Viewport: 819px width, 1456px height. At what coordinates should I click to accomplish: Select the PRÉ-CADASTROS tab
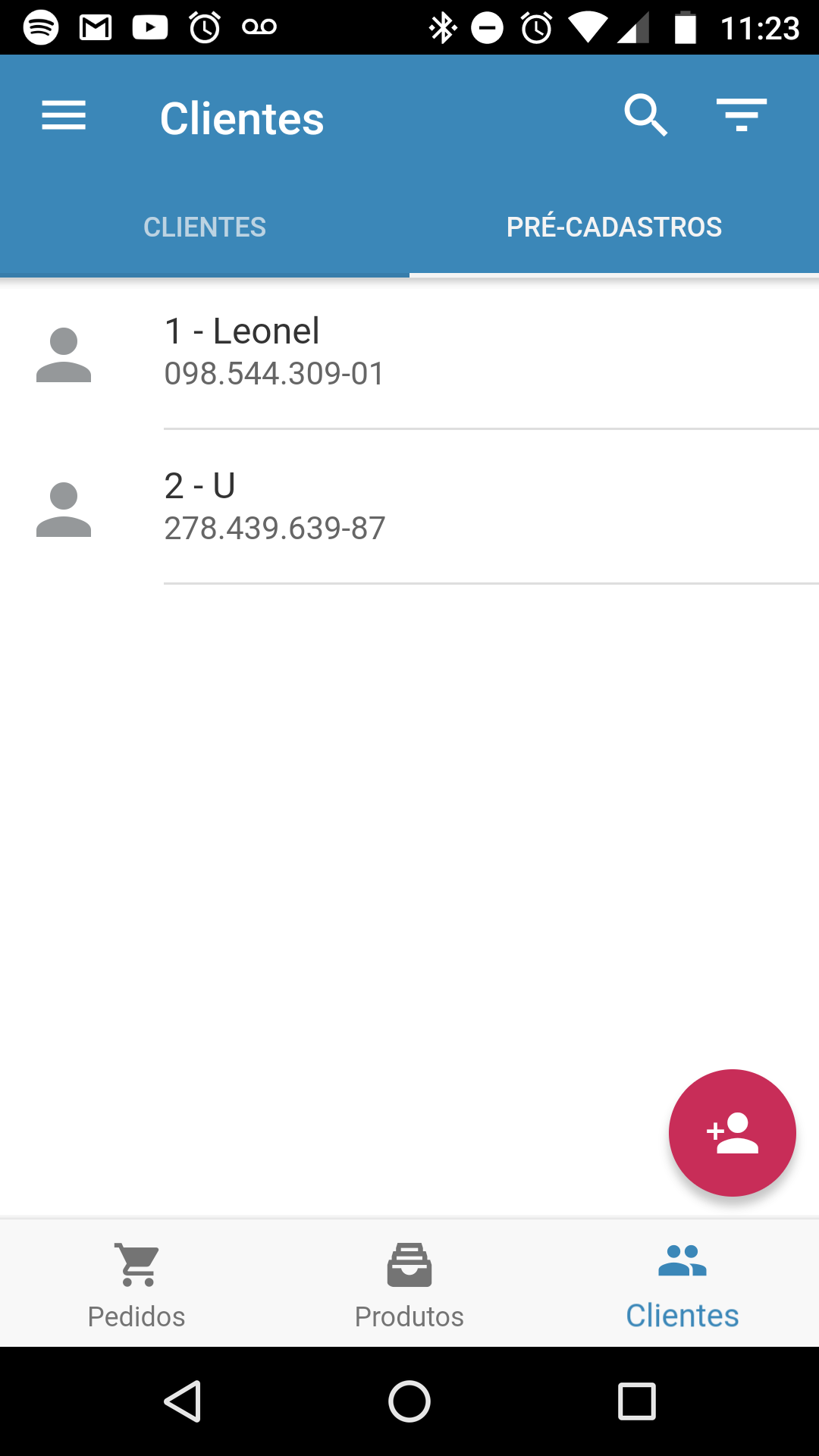pyautogui.click(x=613, y=227)
